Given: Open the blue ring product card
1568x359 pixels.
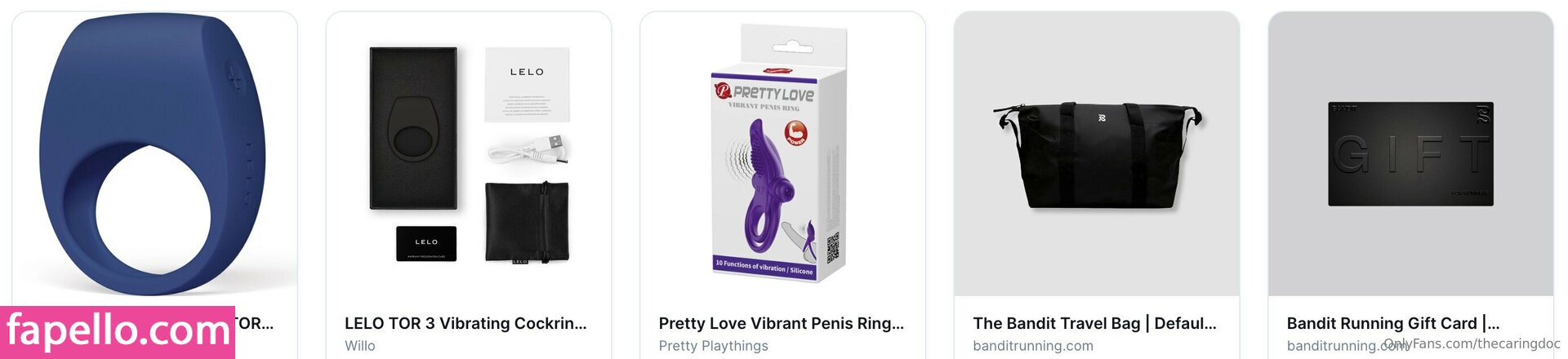Looking at the screenshot, I should point(154,155).
